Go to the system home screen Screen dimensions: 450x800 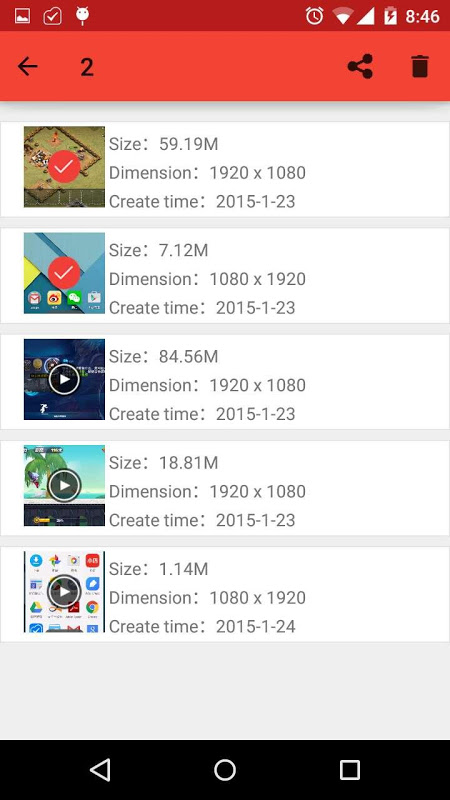coord(225,770)
